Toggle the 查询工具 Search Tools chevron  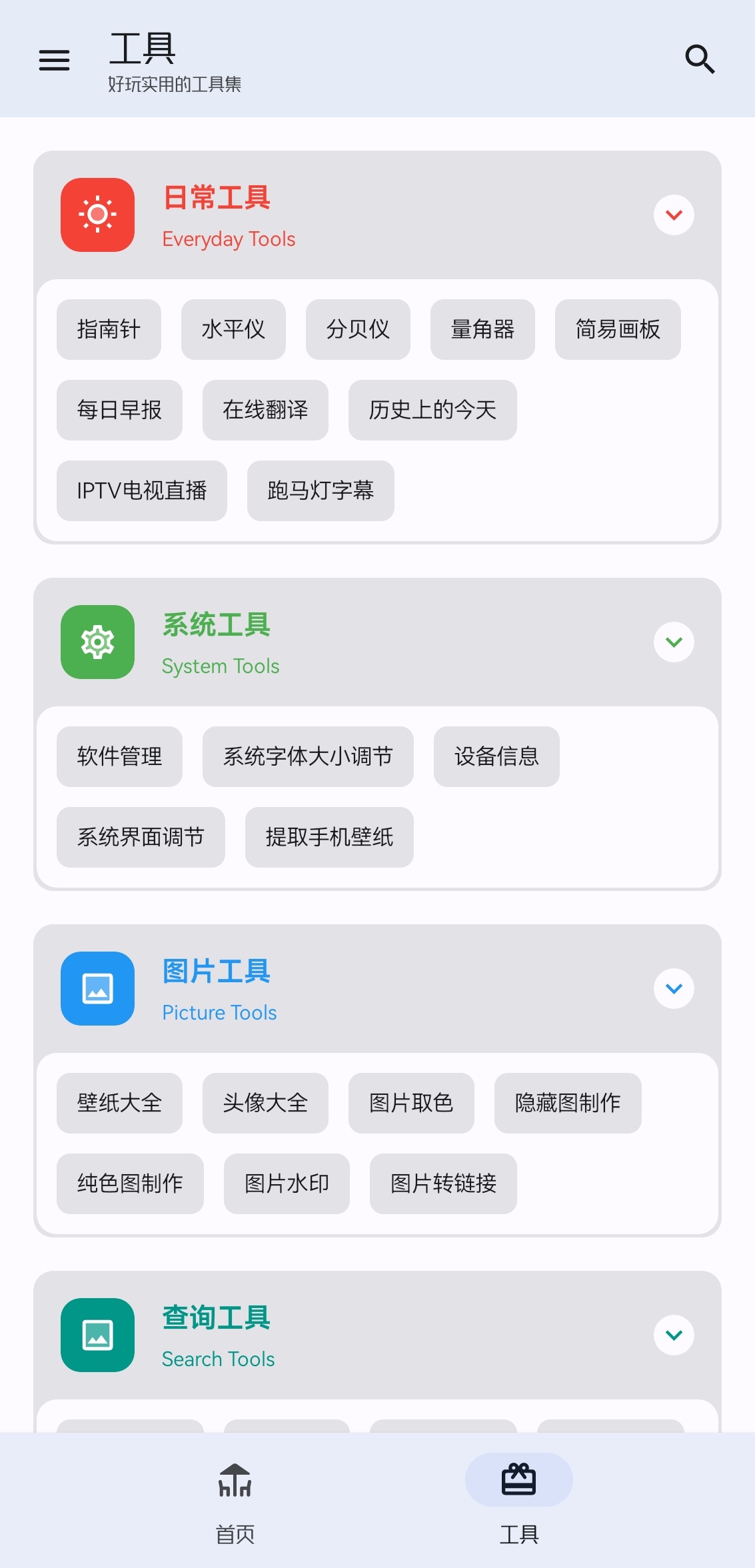tap(674, 1335)
